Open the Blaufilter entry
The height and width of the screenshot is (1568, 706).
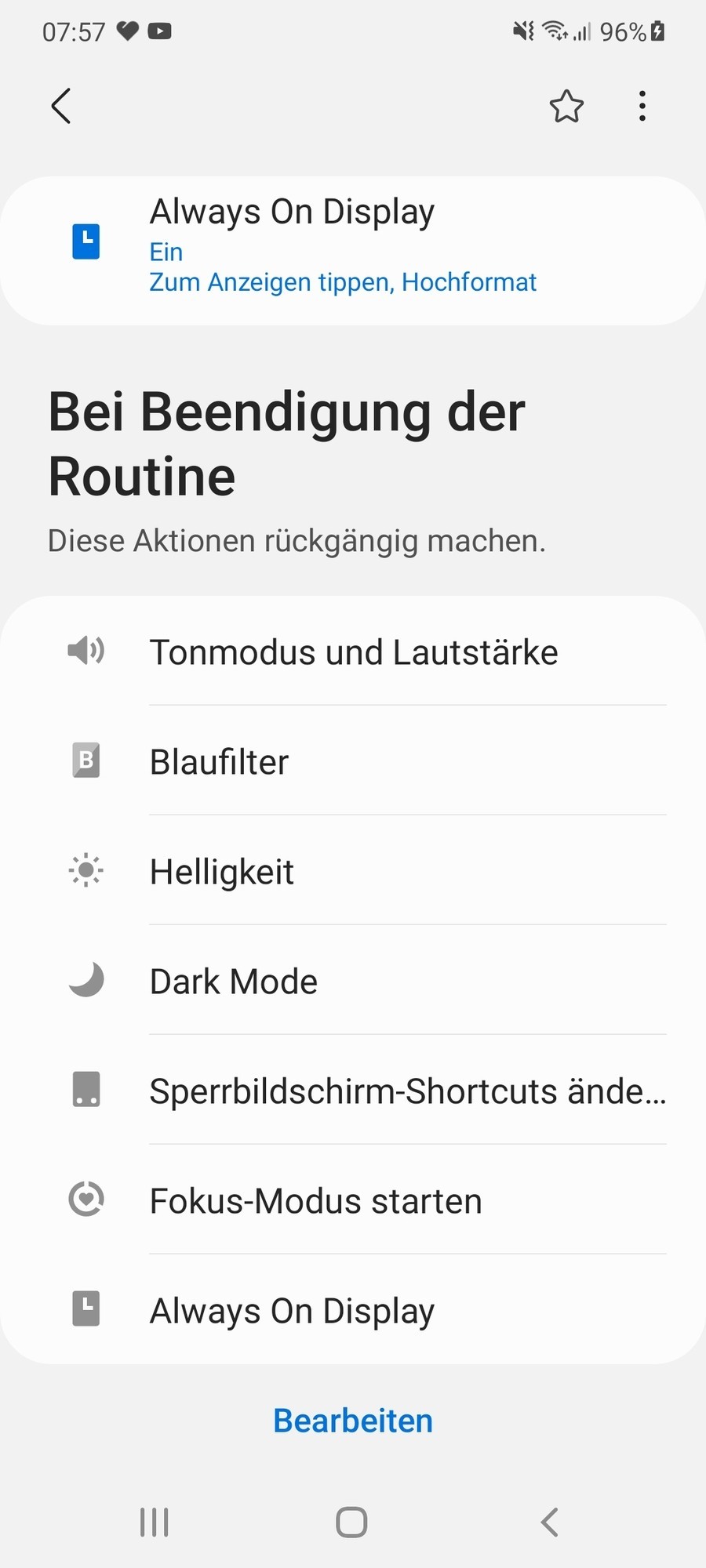click(x=353, y=761)
